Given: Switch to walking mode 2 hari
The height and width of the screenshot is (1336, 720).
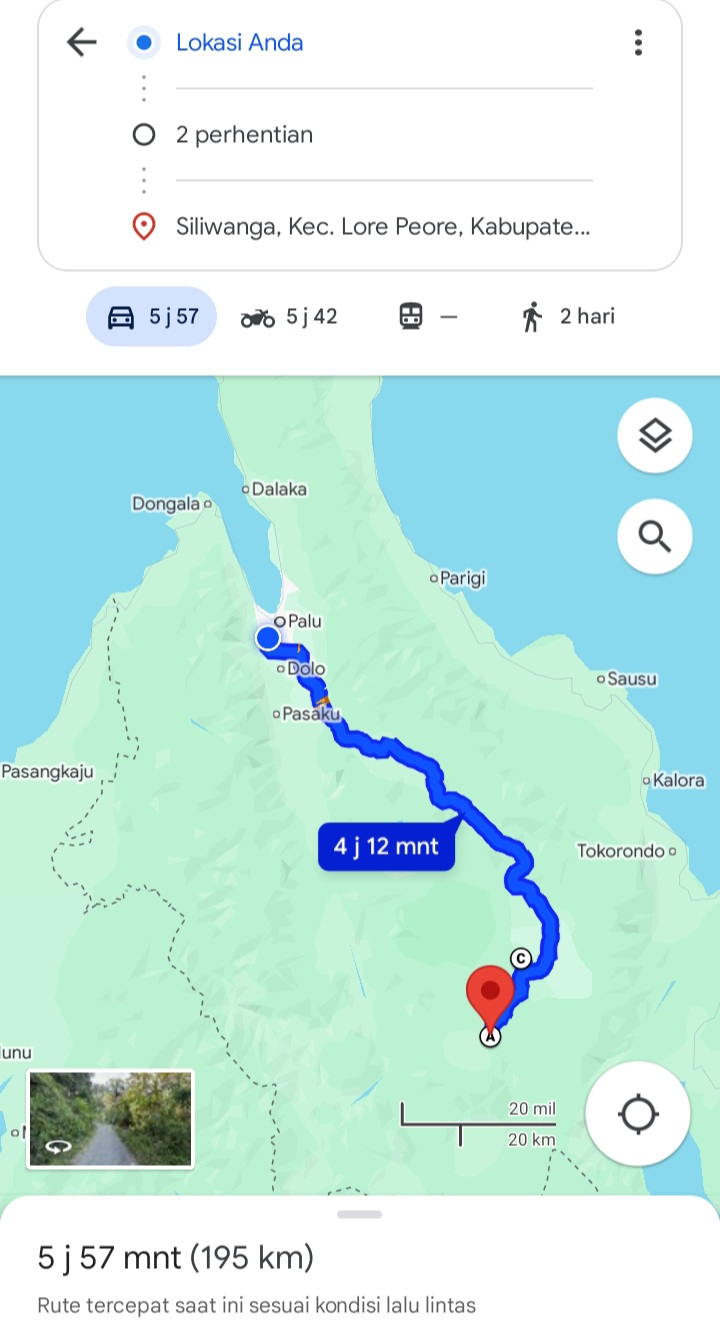Looking at the screenshot, I should [x=567, y=317].
